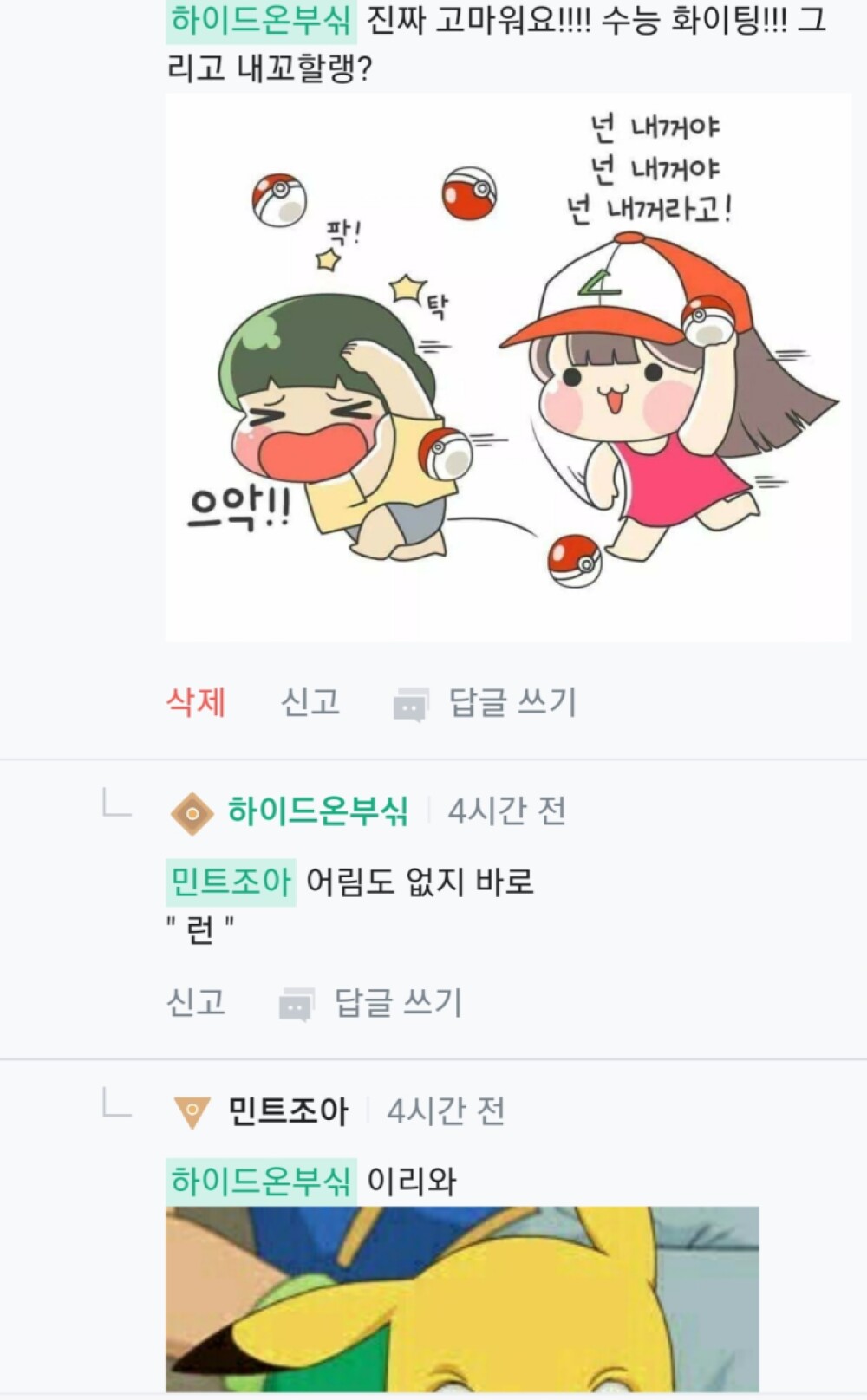Open 하이드온부쉬's profile from reply header
867x1400 pixels.
(316, 811)
